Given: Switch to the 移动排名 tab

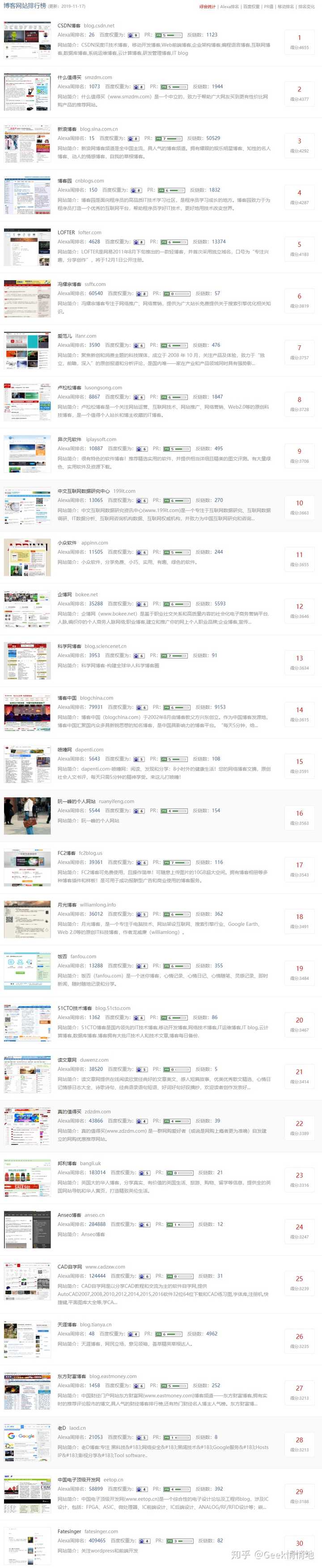Looking at the screenshot, I should click(x=285, y=7).
